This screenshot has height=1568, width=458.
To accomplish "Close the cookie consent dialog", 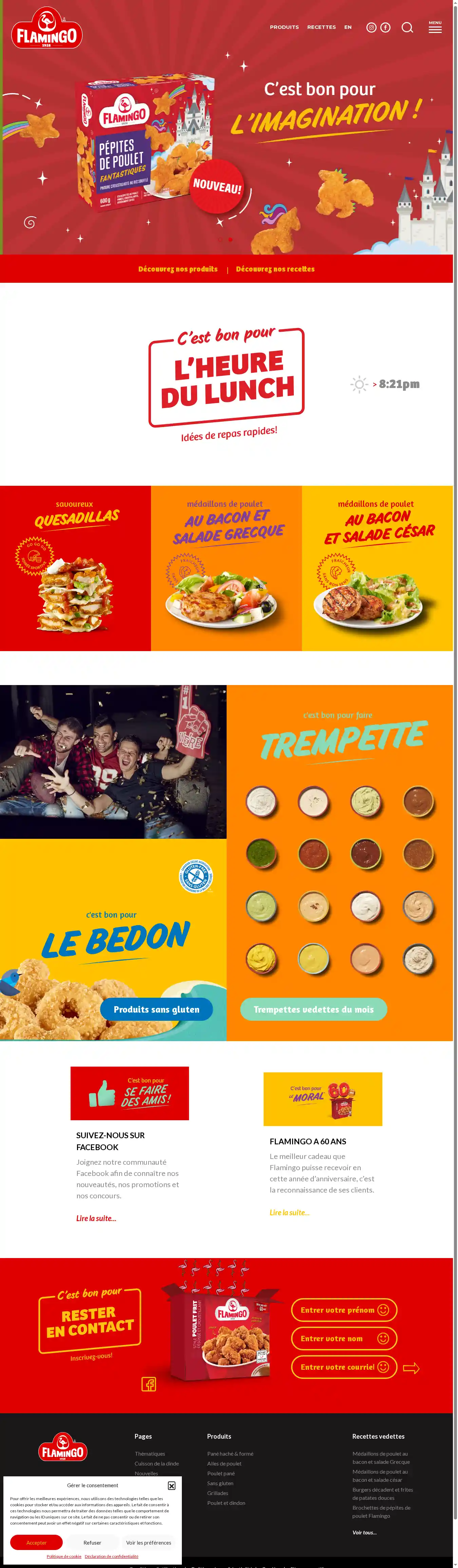I will (172, 1486).
